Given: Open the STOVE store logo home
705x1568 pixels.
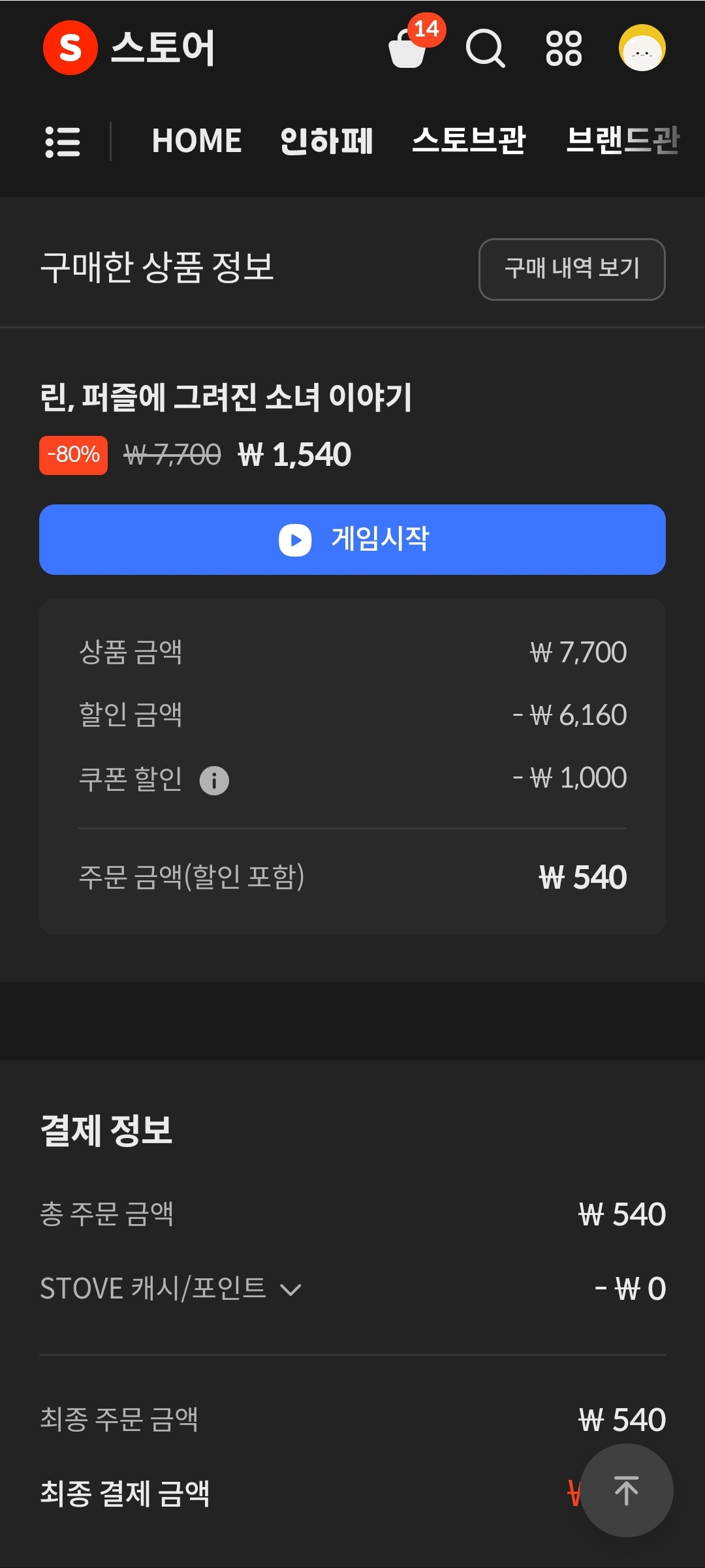Looking at the screenshot, I should click(129, 48).
